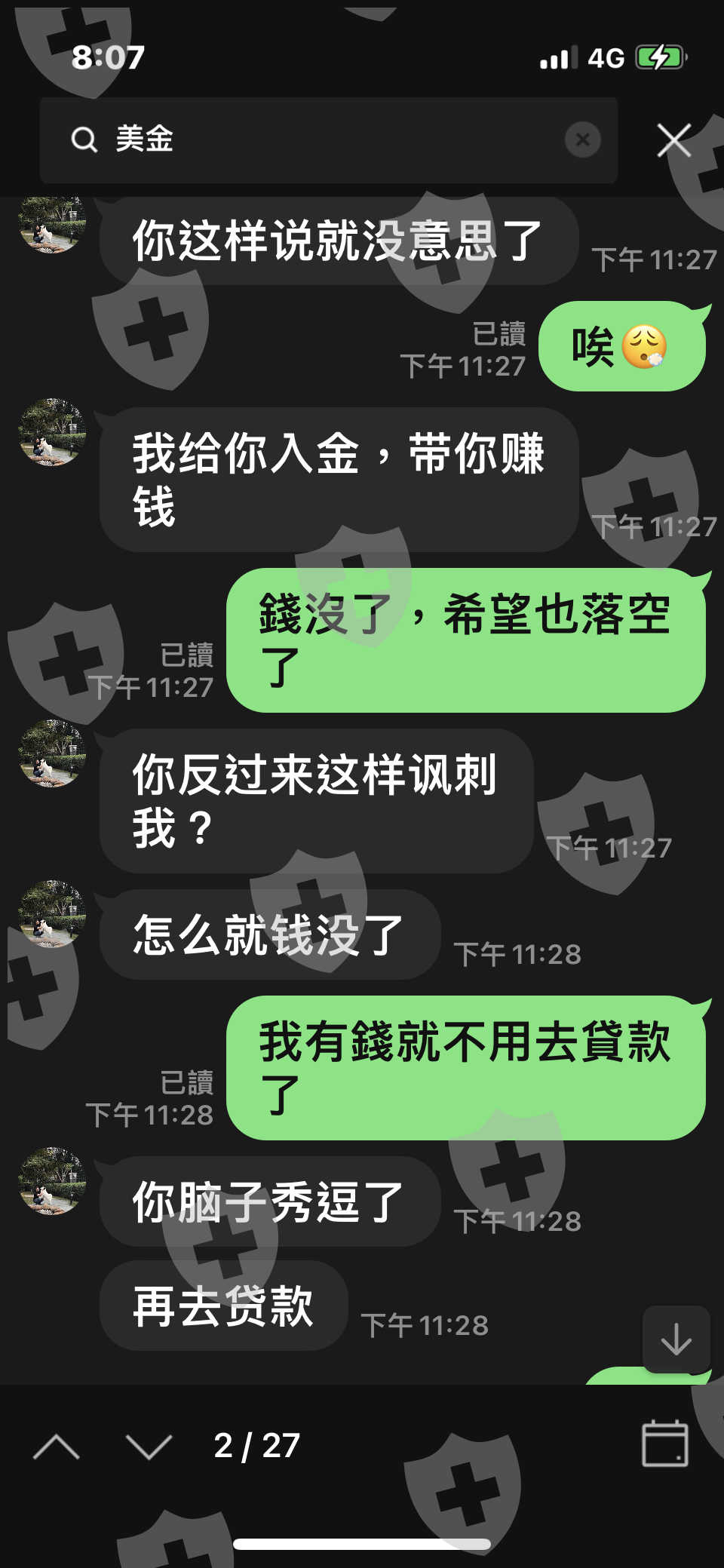This screenshot has height=1568, width=724.
Task: Jump to the latest message
Action: (676, 1339)
